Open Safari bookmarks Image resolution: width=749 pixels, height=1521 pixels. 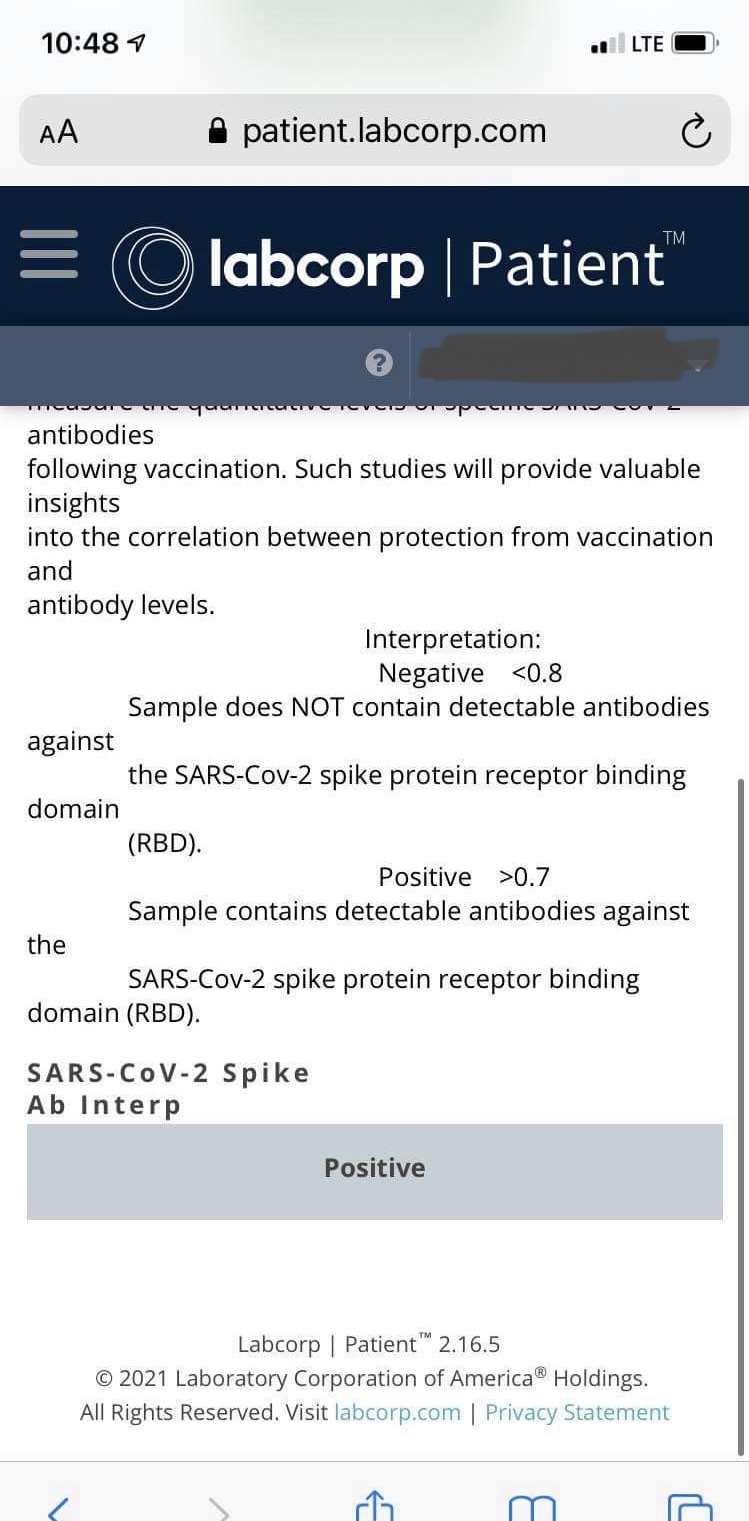(x=530, y=1506)
